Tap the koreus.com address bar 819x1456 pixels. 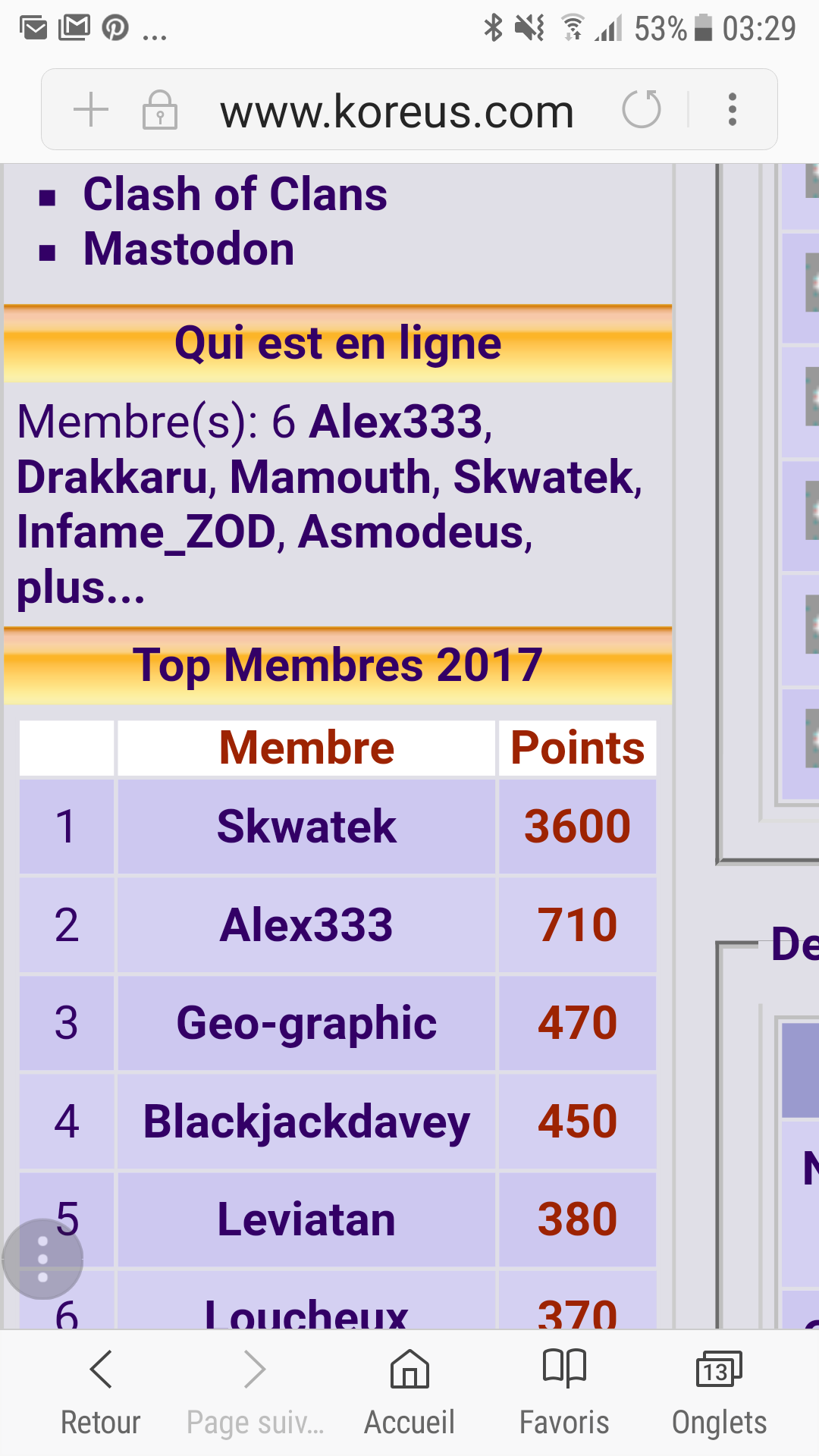point(397,112)
